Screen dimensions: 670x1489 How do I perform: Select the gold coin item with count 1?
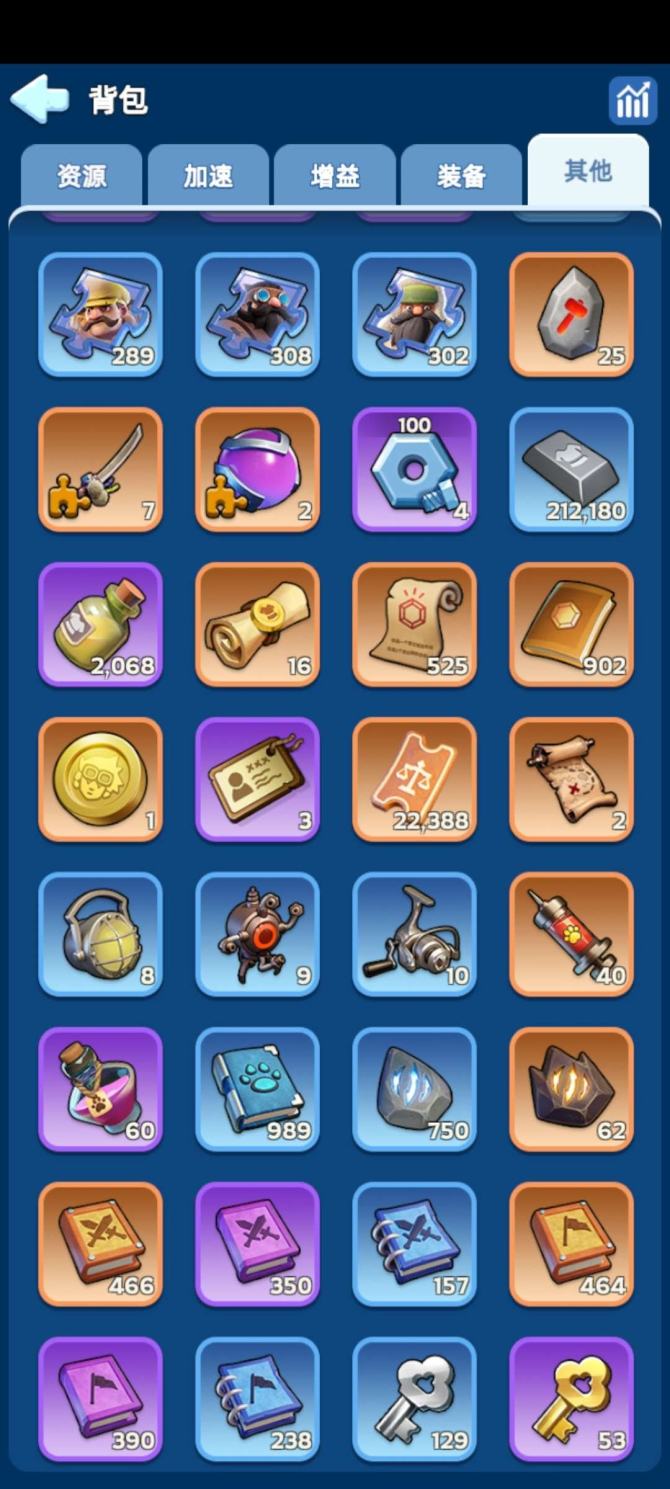[x=100, y=779]
